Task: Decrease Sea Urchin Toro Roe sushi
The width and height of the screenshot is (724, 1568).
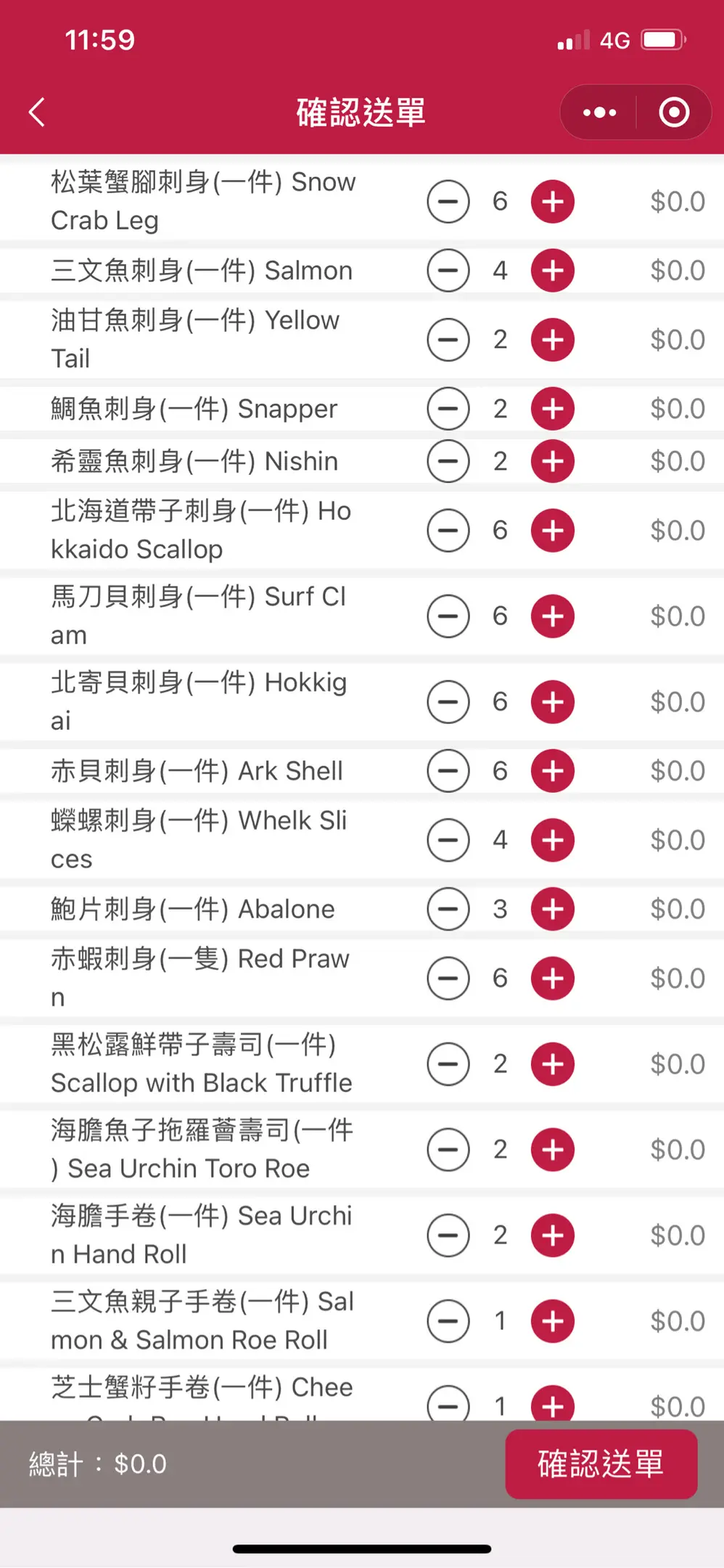Action: 448,1150
